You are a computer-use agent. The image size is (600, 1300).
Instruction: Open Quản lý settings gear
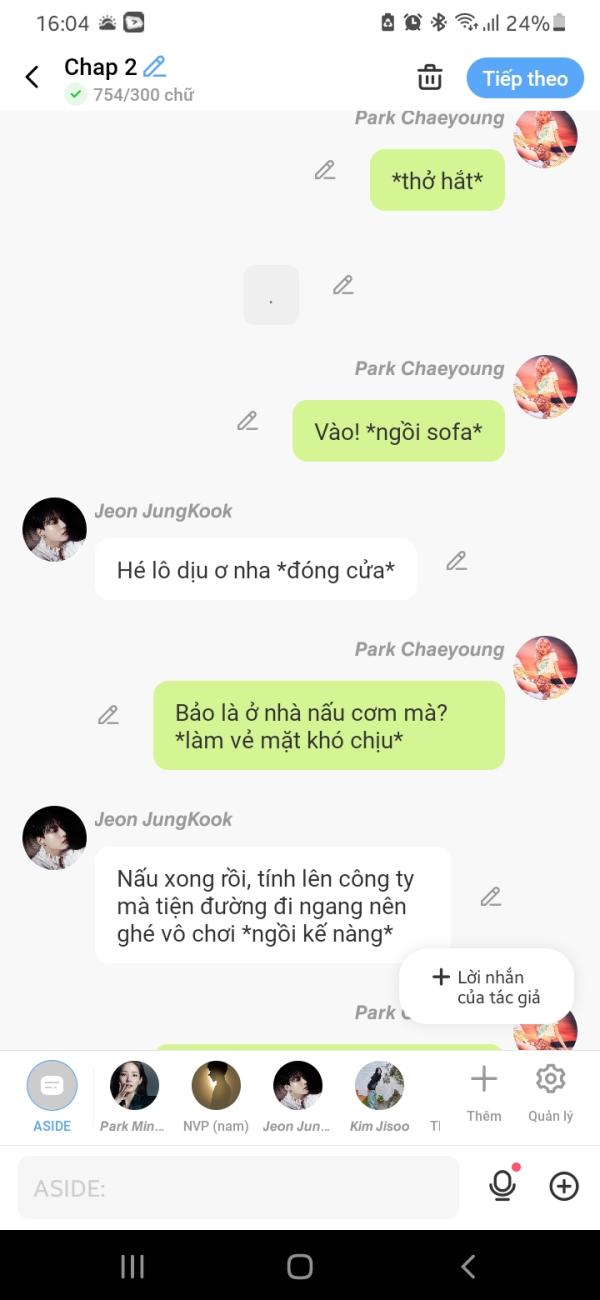point(551,1093)
